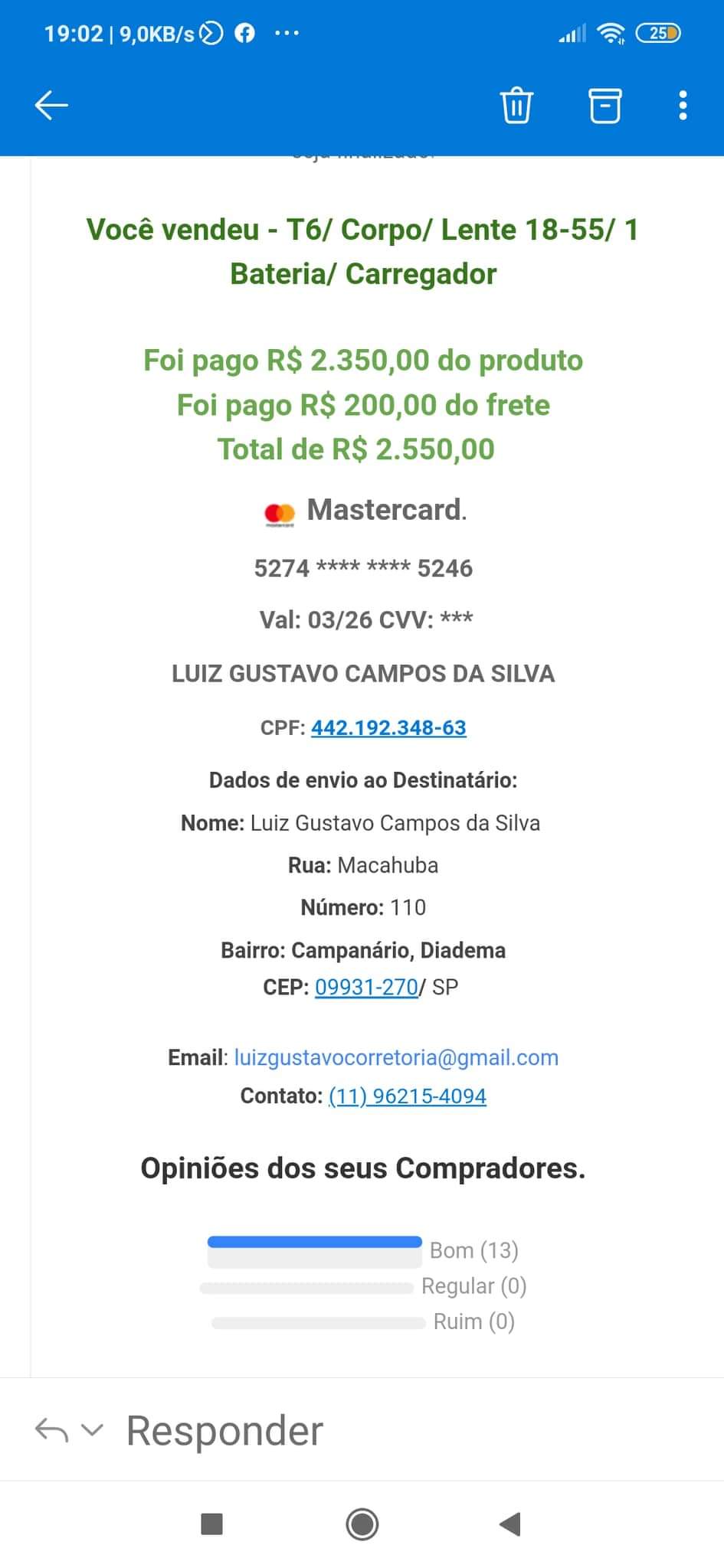Image resolution: width=724 pixels, height=1568 pixels.
Task: Open the CEP link 09931-270
Action: (366, 987)
